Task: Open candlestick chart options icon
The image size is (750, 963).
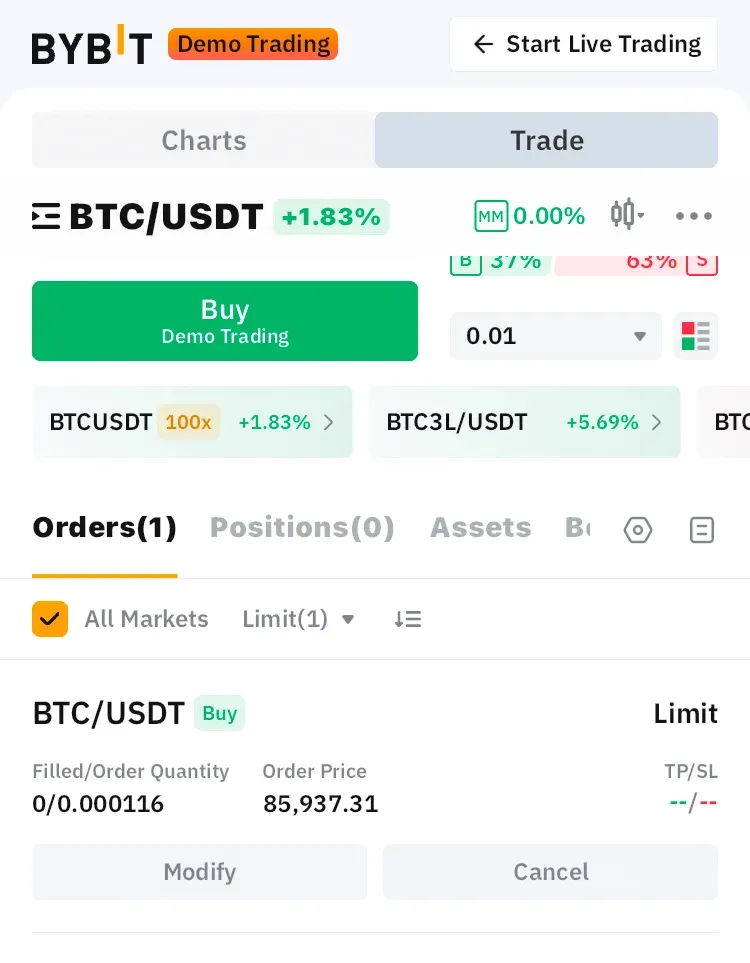Action: tap(627, 215)
